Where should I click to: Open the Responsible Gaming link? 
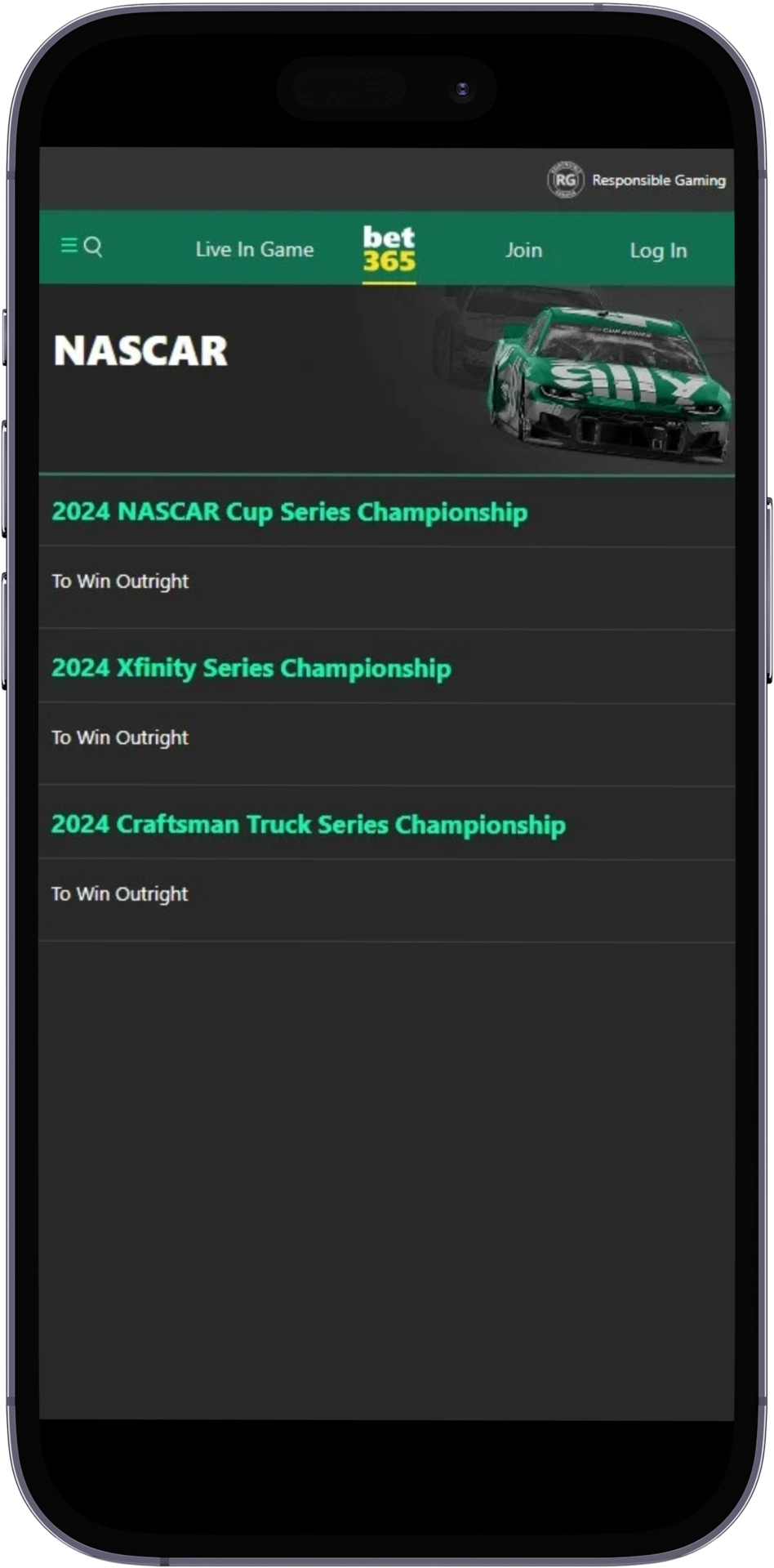[x=638, y=180]
